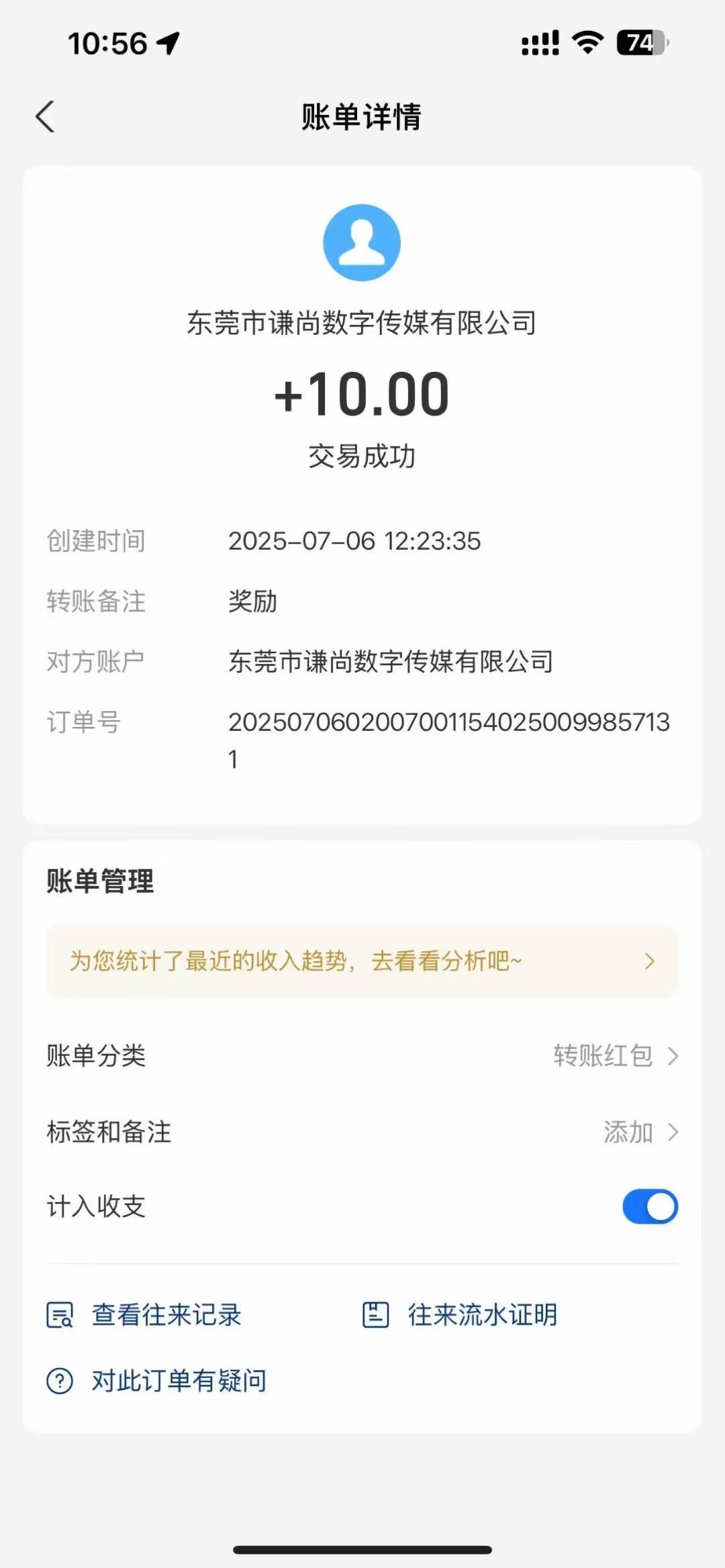Open 往来流水证明
725x1568 pixels.
pos(460,1315)
